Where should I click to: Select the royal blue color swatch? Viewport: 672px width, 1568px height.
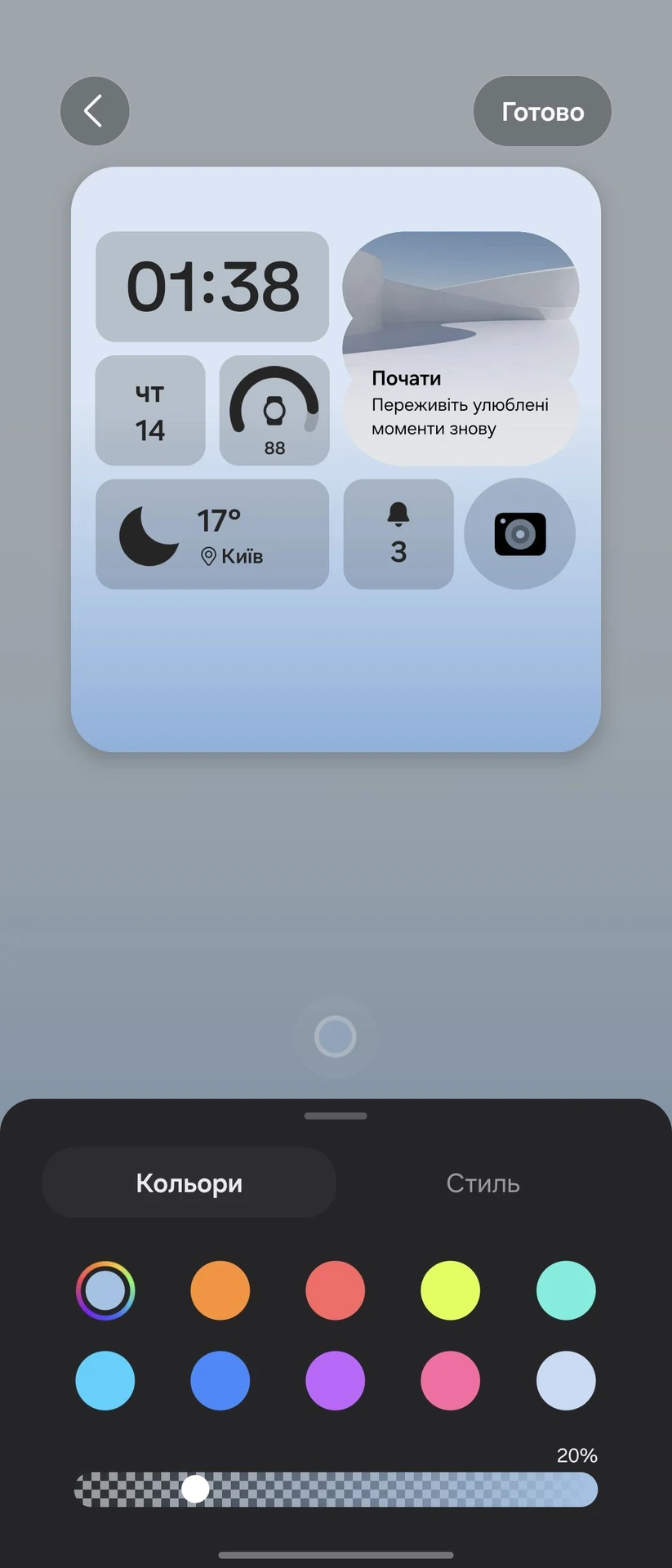pos(220,1380)
